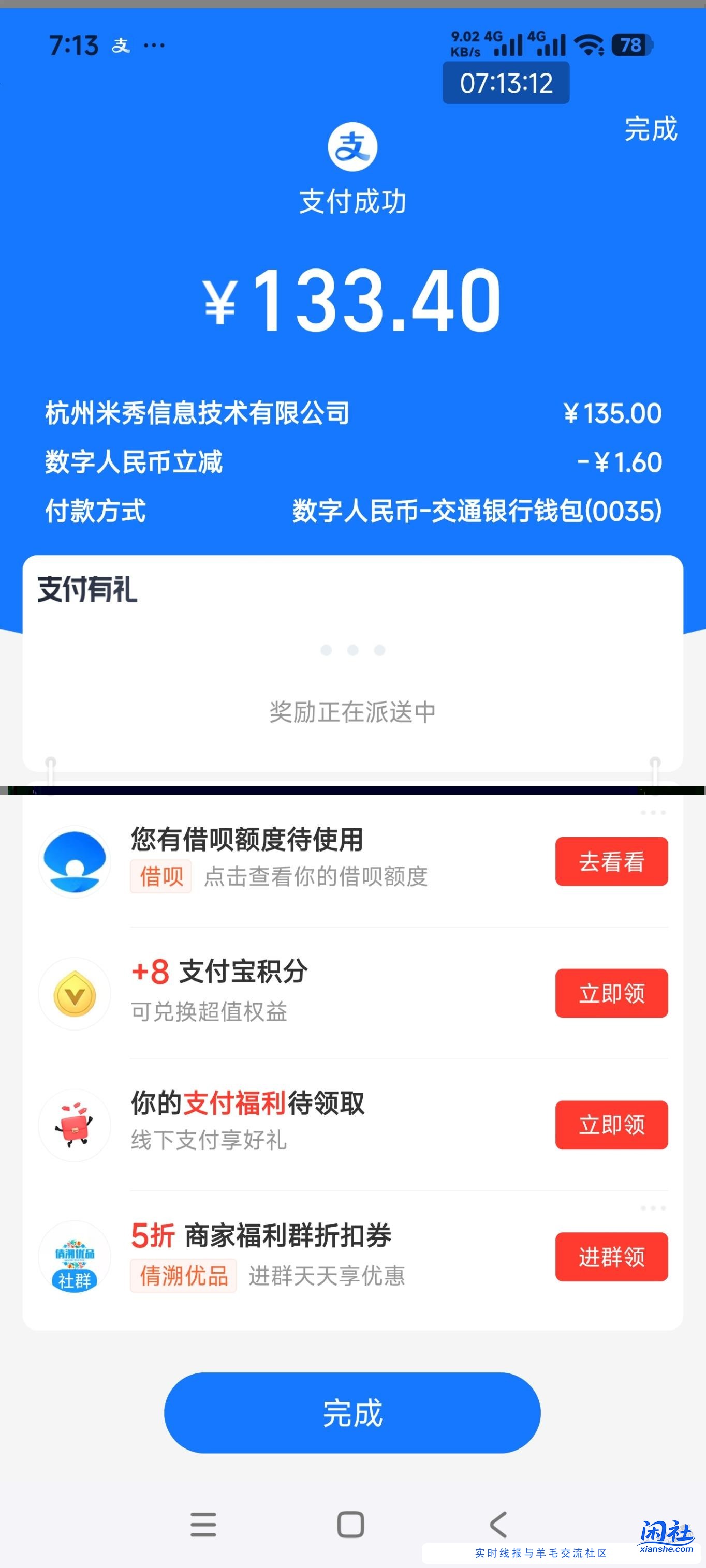This screenshot has width=706, height=1568.
Task: Click the red backpack 支付福利 icon
Action: (x=73, y=1126)
